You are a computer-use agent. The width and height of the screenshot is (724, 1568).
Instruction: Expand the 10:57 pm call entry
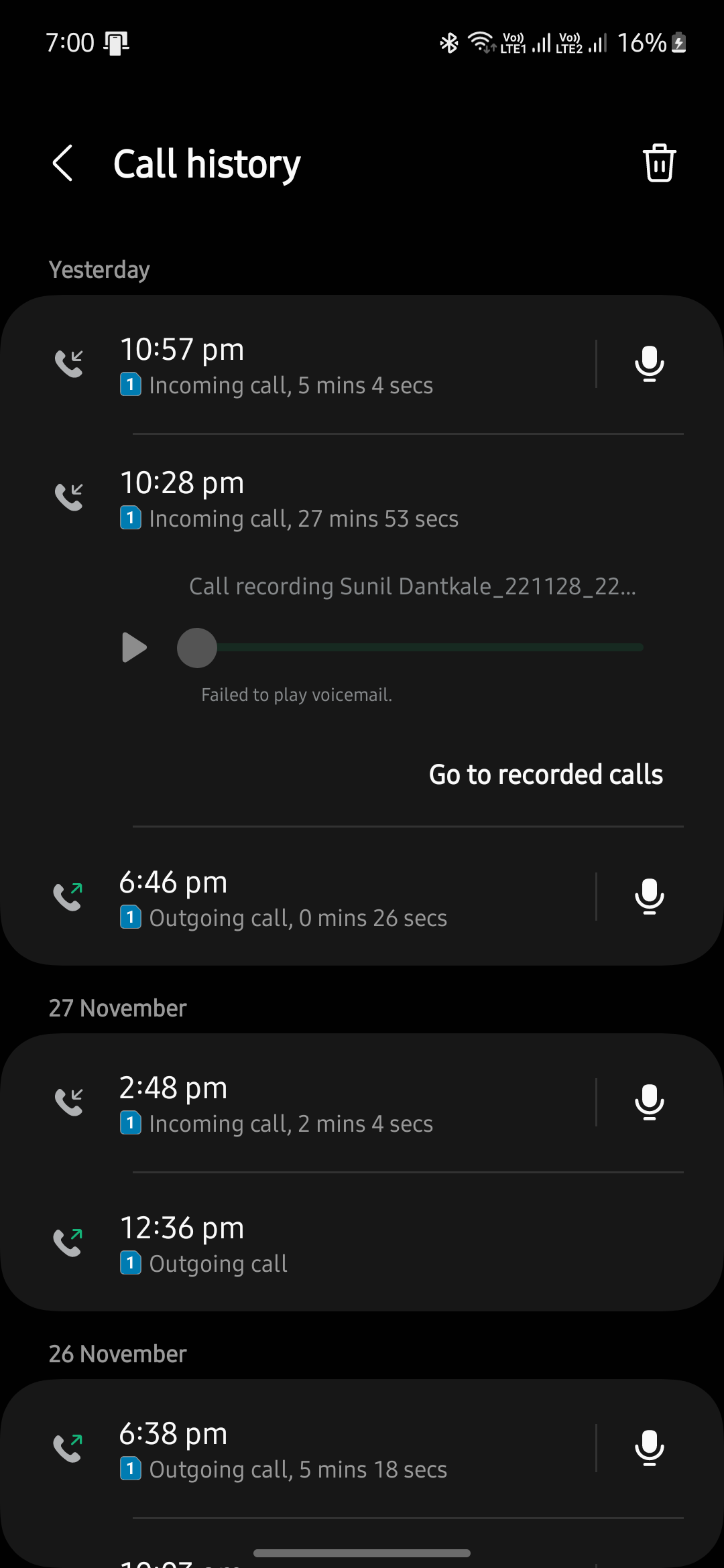click(x=302, y=364)
